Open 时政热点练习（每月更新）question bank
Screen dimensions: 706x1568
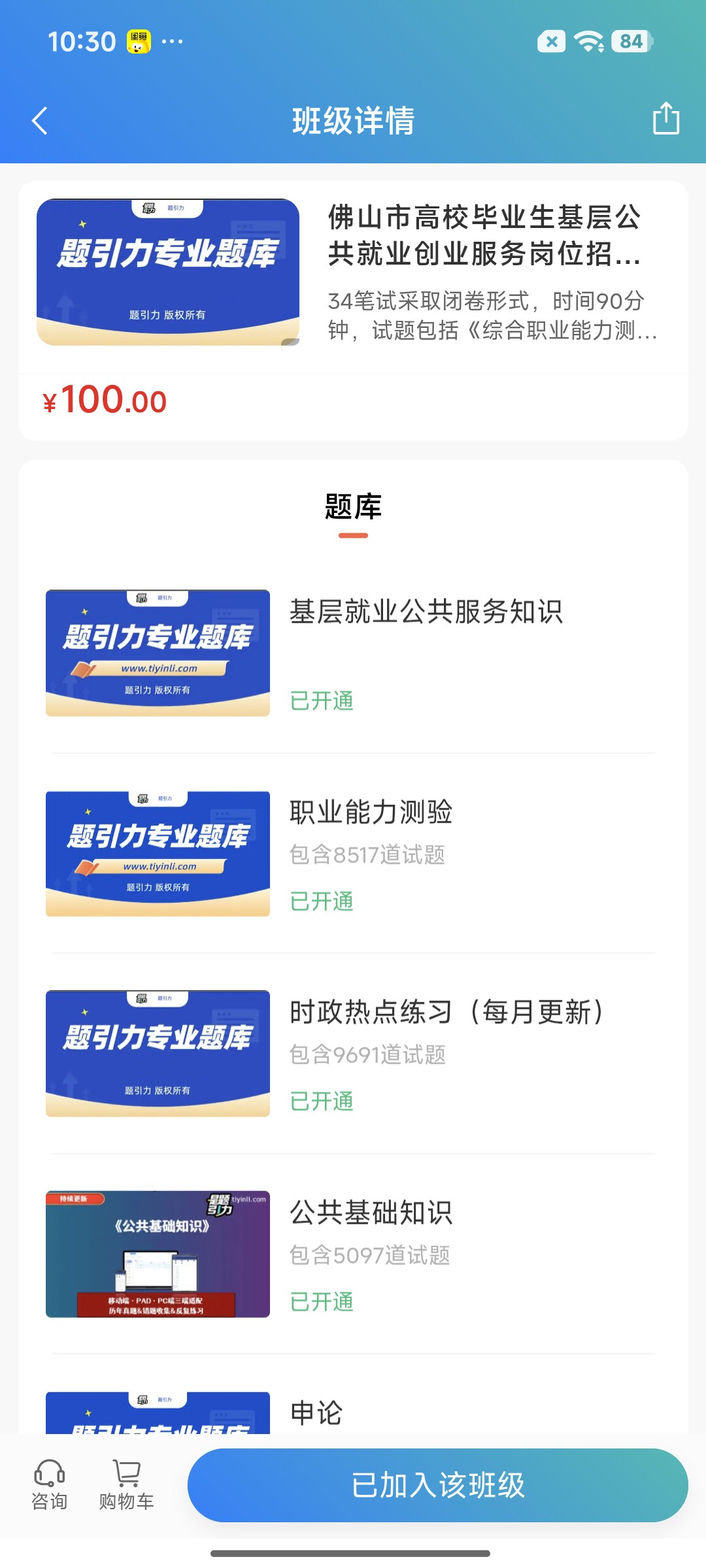click(353, 1054)
